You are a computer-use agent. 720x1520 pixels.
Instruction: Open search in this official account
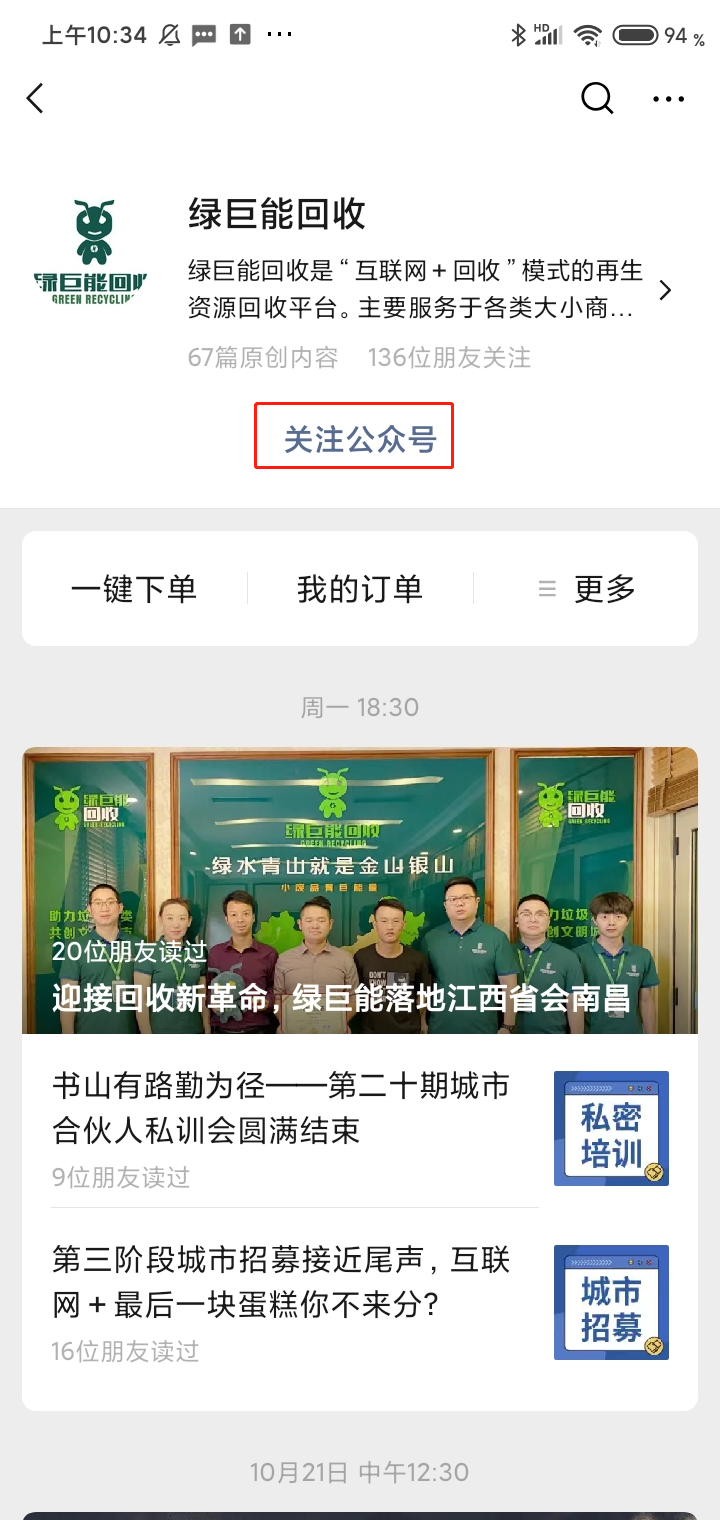[x=597, y=98]
